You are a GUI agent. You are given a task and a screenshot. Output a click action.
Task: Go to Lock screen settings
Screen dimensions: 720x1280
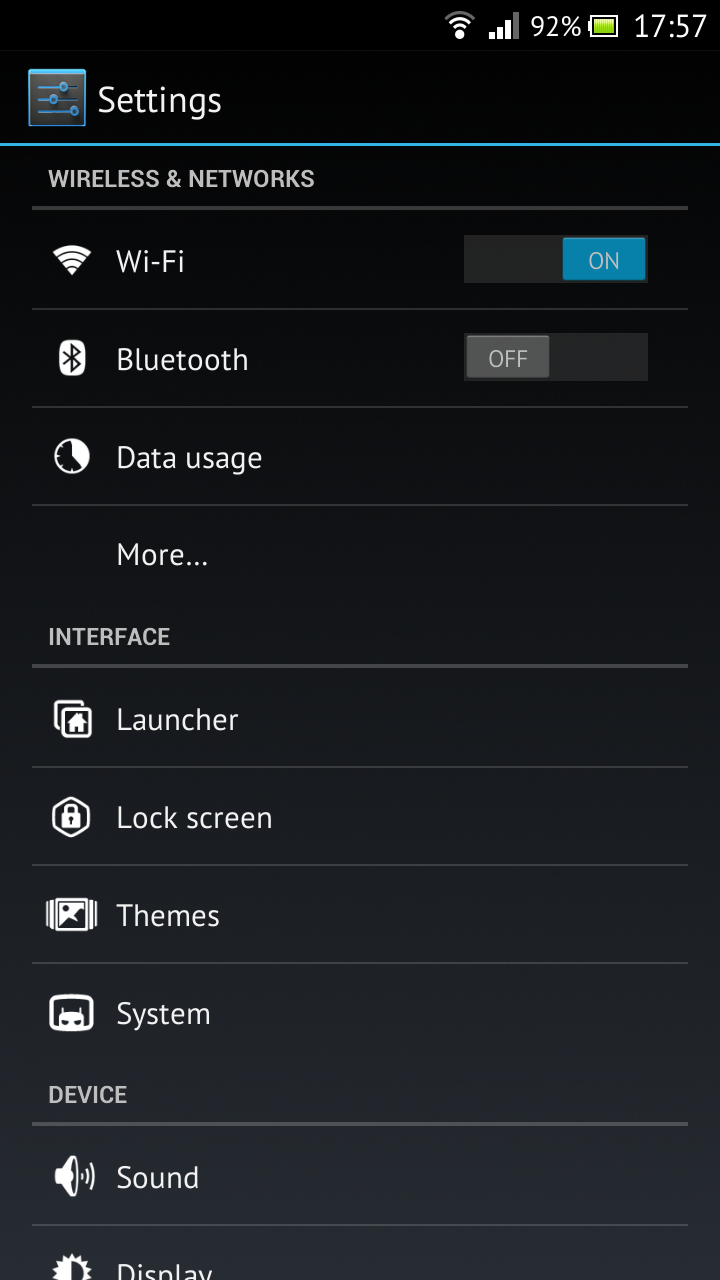click(194, 817)
